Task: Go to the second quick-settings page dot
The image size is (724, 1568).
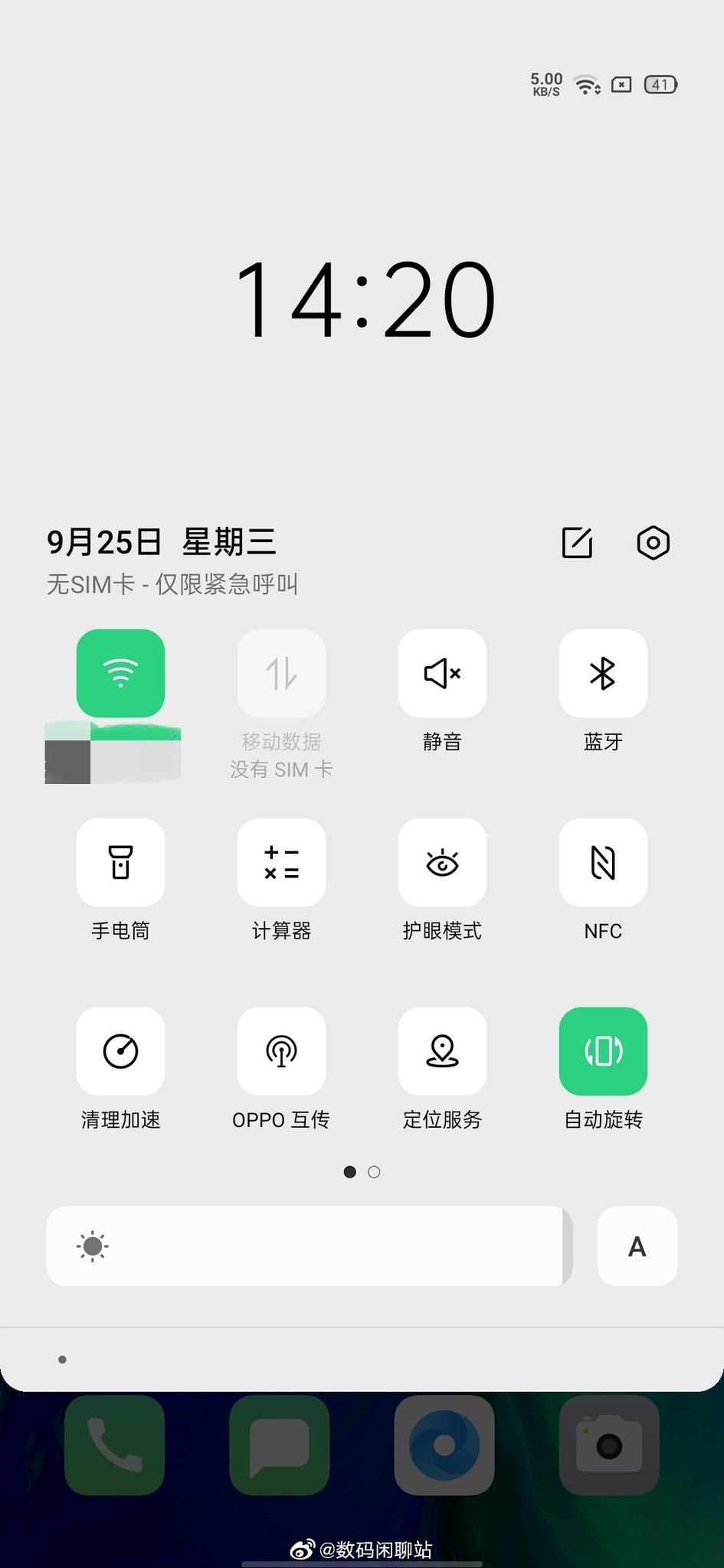Action: click(374, 1172)
